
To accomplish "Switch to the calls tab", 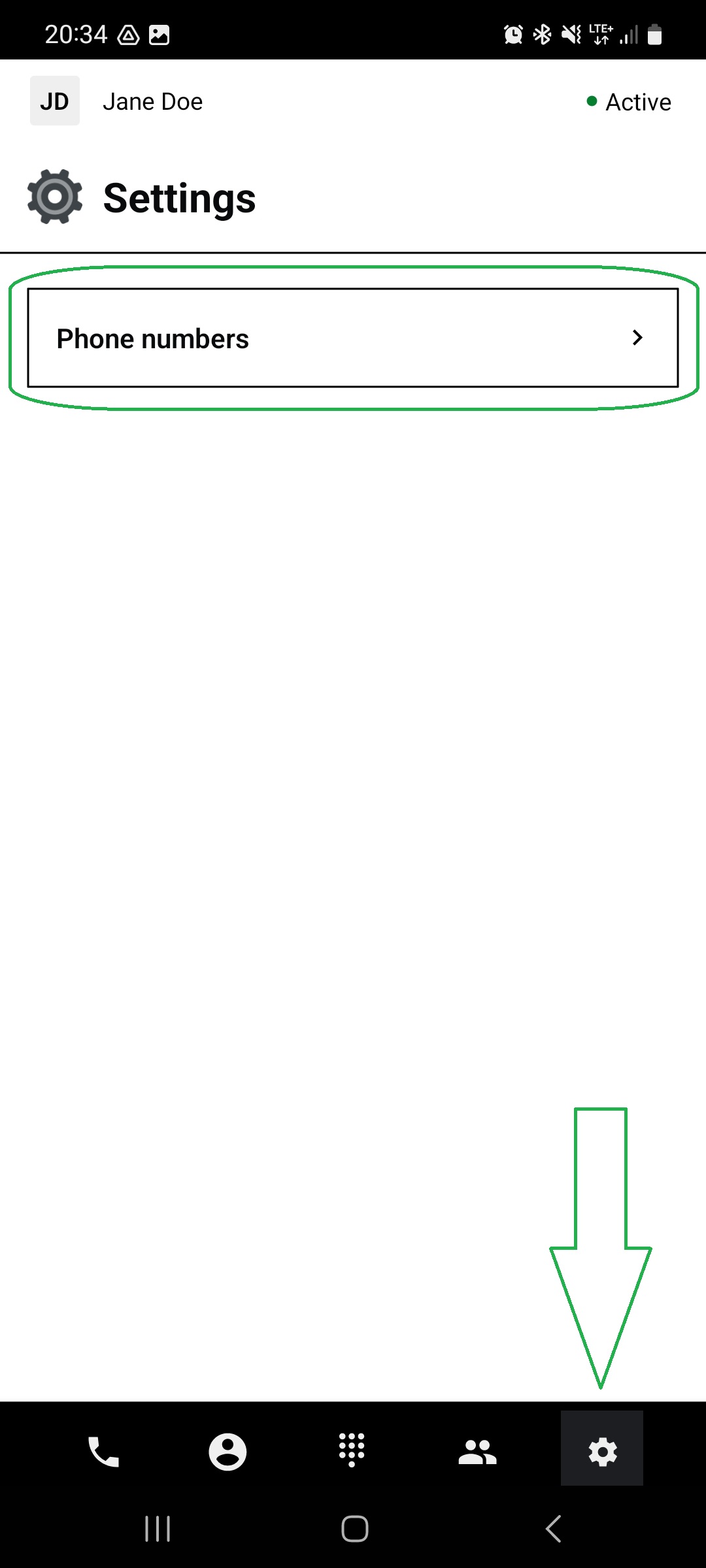I will (x=103, y=1452).
